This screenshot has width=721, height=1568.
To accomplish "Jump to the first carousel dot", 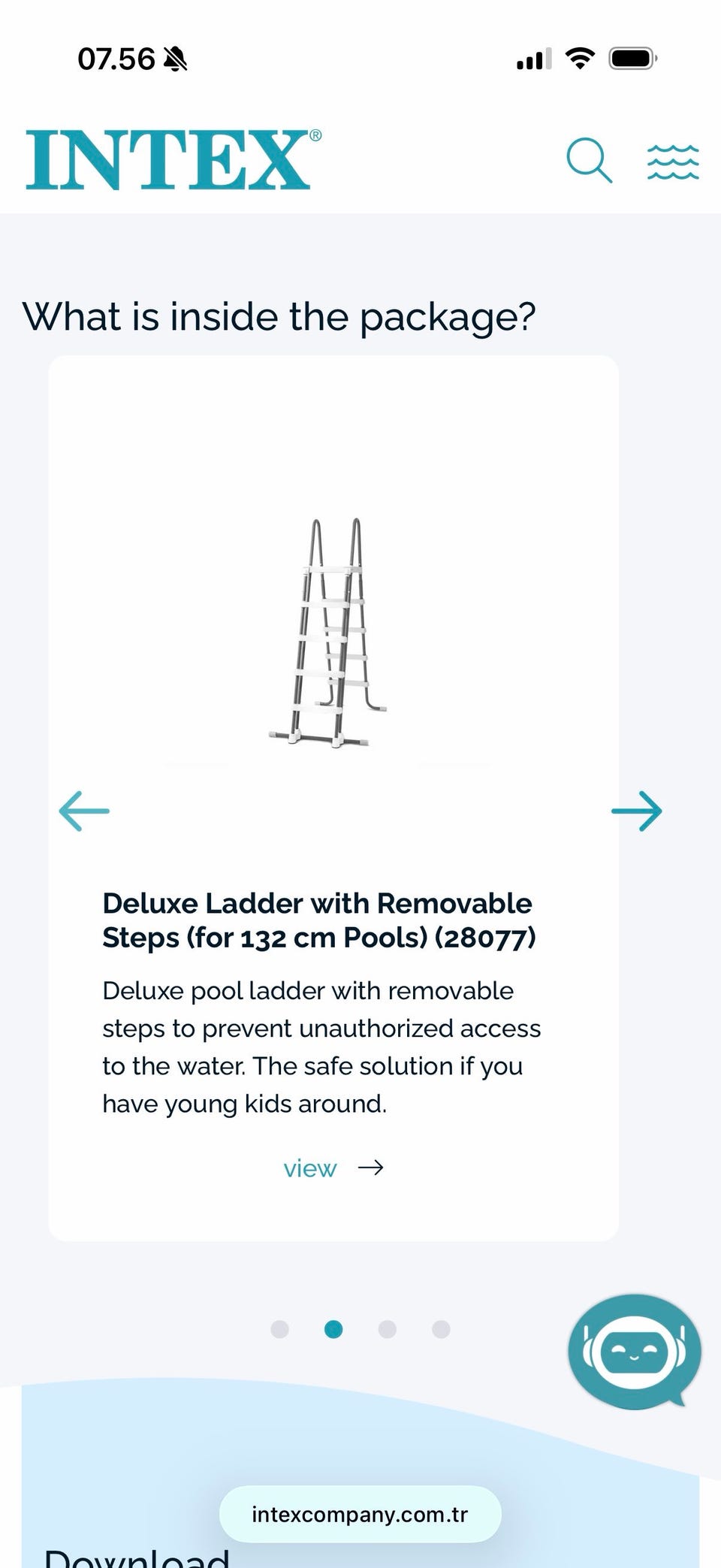I will (279, 1329).
